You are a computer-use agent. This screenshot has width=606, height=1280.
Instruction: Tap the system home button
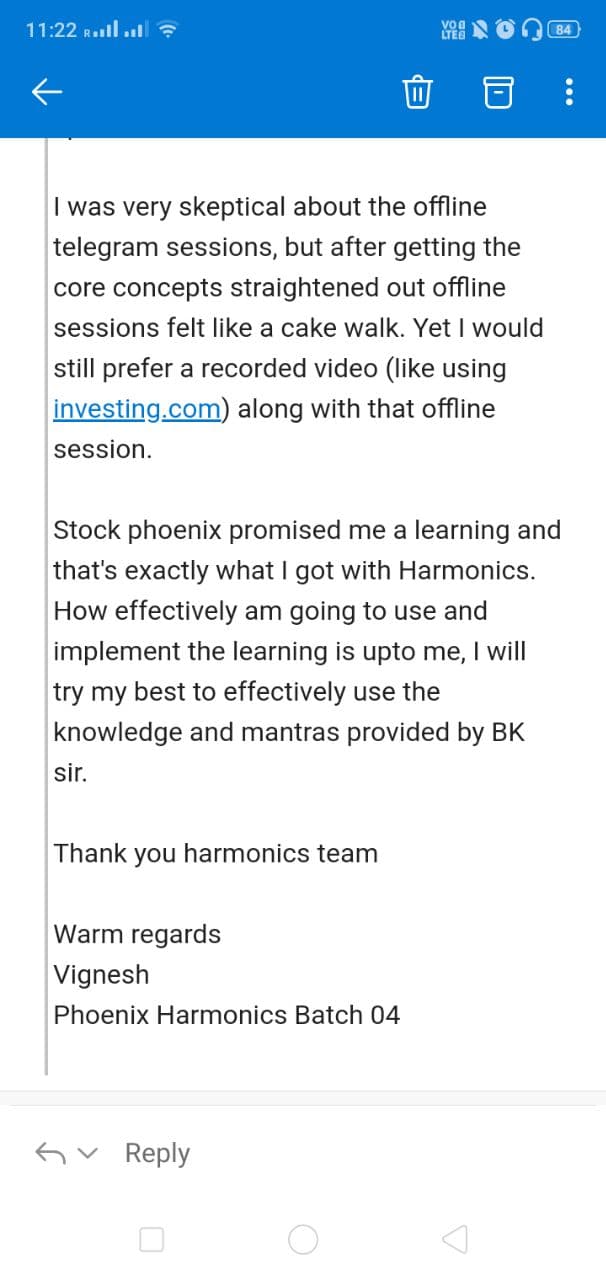pyautogui.click(x=303, y=1240)
